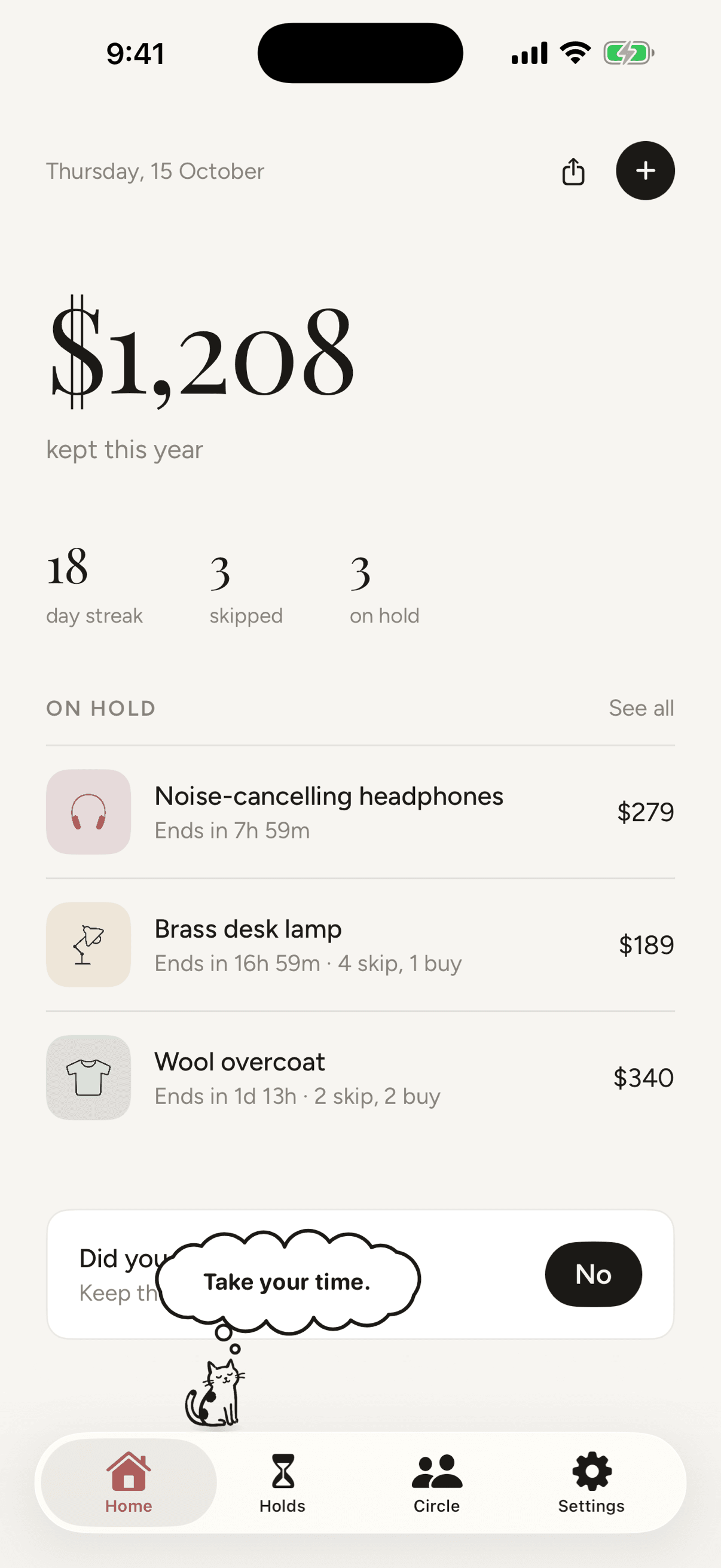Switch to the Holds tab
721x1568 pixels.
[282, 1483]
